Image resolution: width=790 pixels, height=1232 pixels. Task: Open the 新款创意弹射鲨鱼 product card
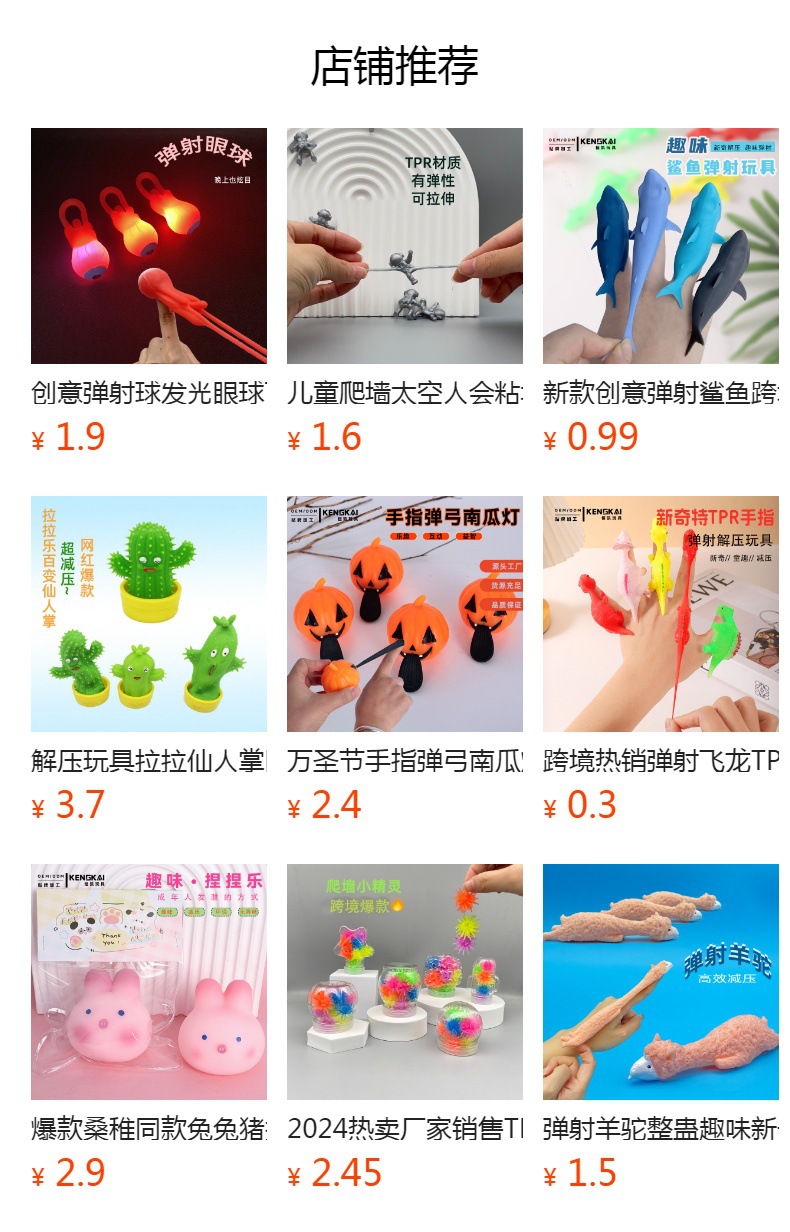point(661,292)
